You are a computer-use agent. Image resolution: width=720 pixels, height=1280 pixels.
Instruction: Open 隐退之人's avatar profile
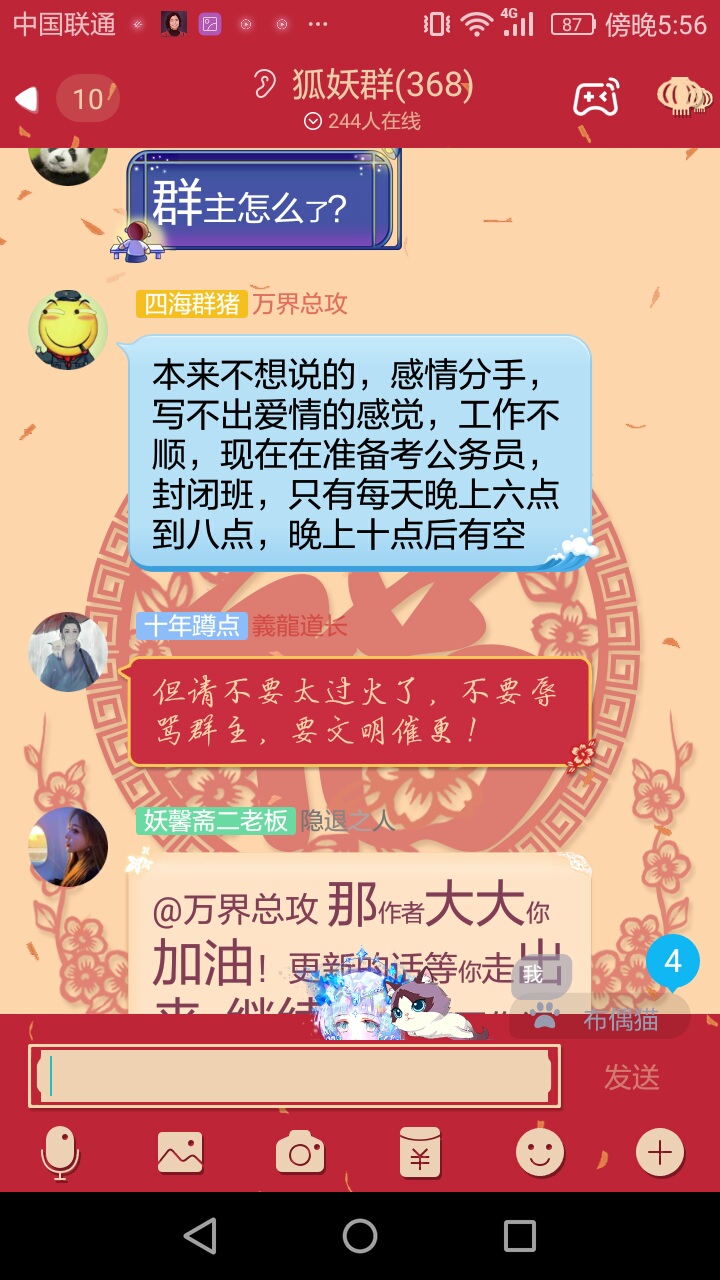pos(68,847)
